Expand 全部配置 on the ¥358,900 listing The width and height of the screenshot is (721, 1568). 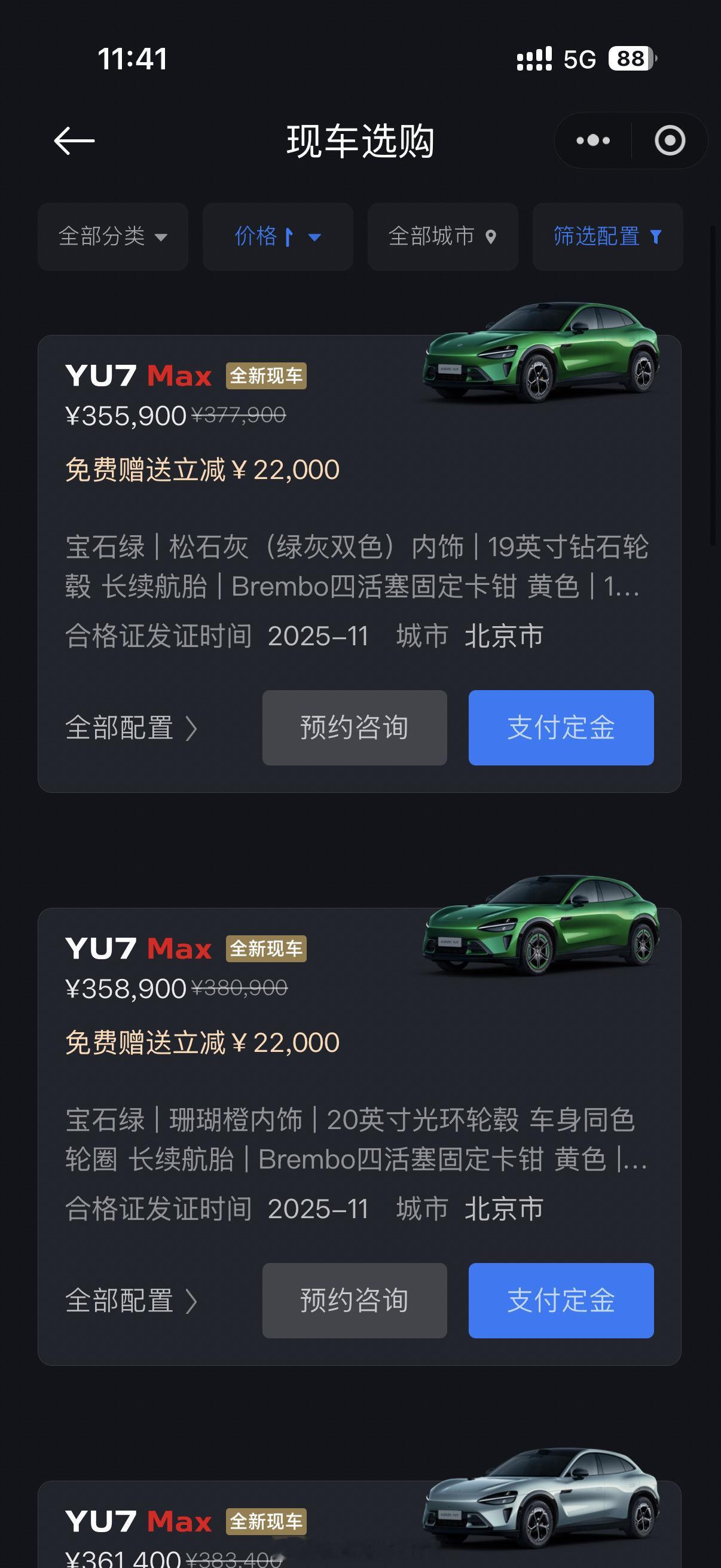pyautogui.click(x=130, y=1301)
